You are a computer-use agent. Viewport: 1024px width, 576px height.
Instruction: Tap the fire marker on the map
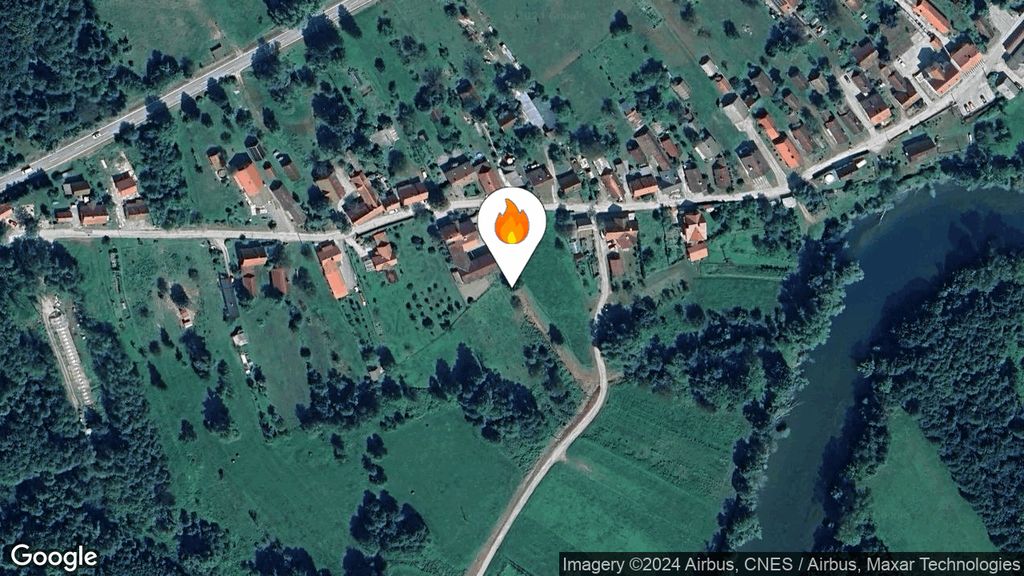point(511,227)
